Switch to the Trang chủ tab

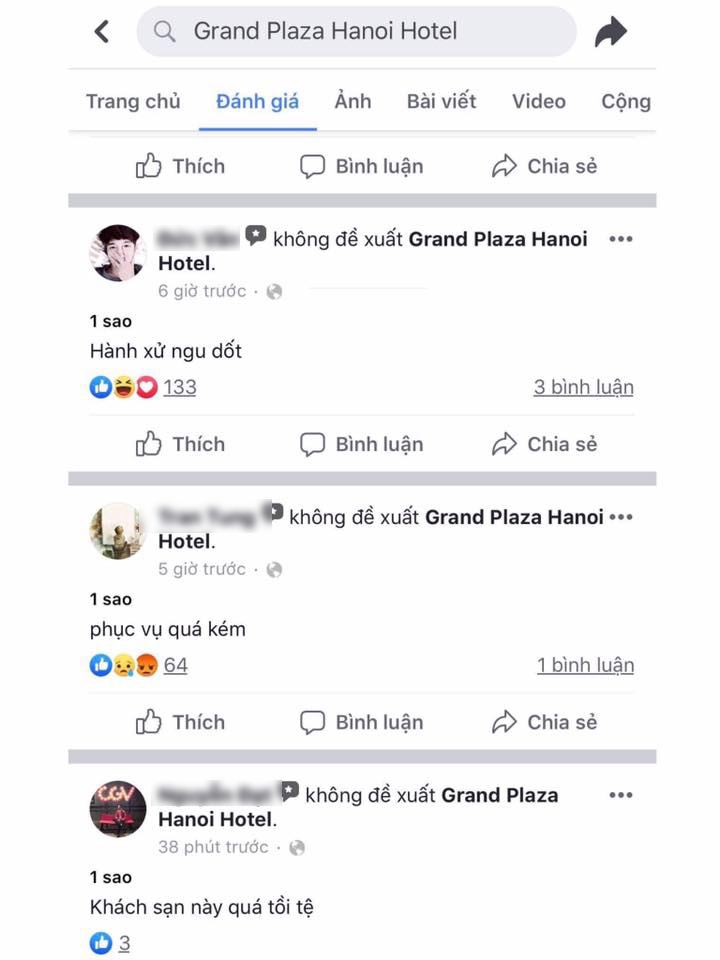point(133,101)
